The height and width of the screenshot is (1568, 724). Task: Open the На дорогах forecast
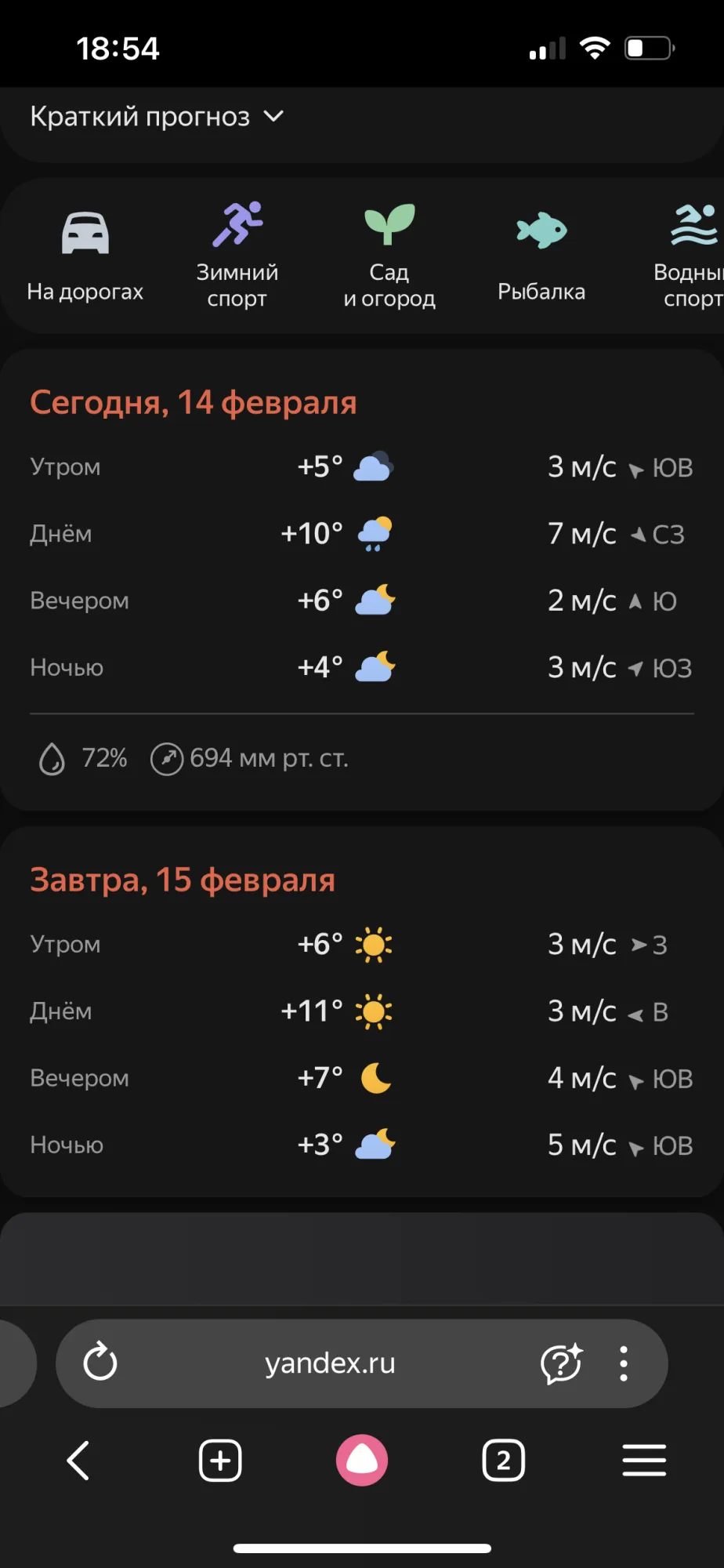[85, 256]
